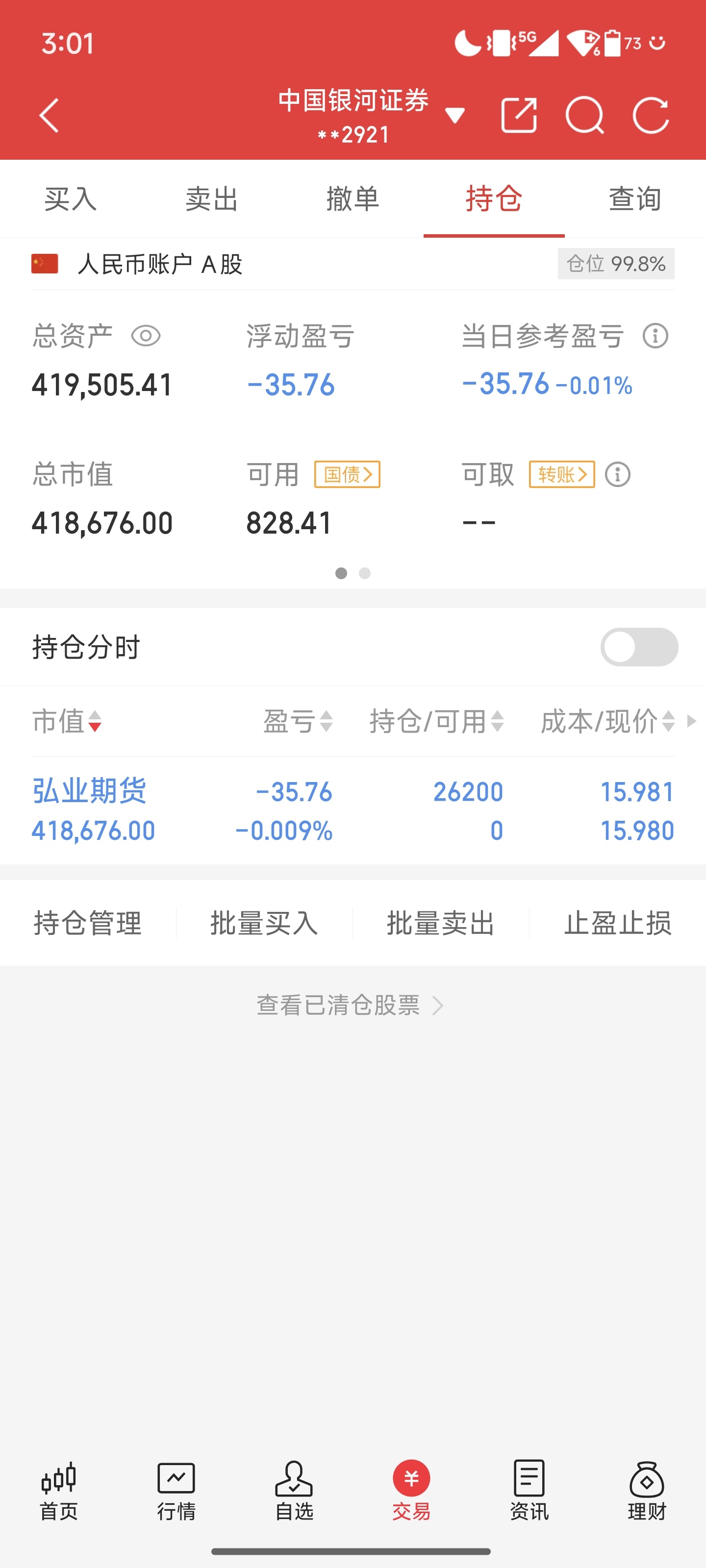Show info about 当日参考盈亏
Screen dimensions: 706x1568
[656, 336]
